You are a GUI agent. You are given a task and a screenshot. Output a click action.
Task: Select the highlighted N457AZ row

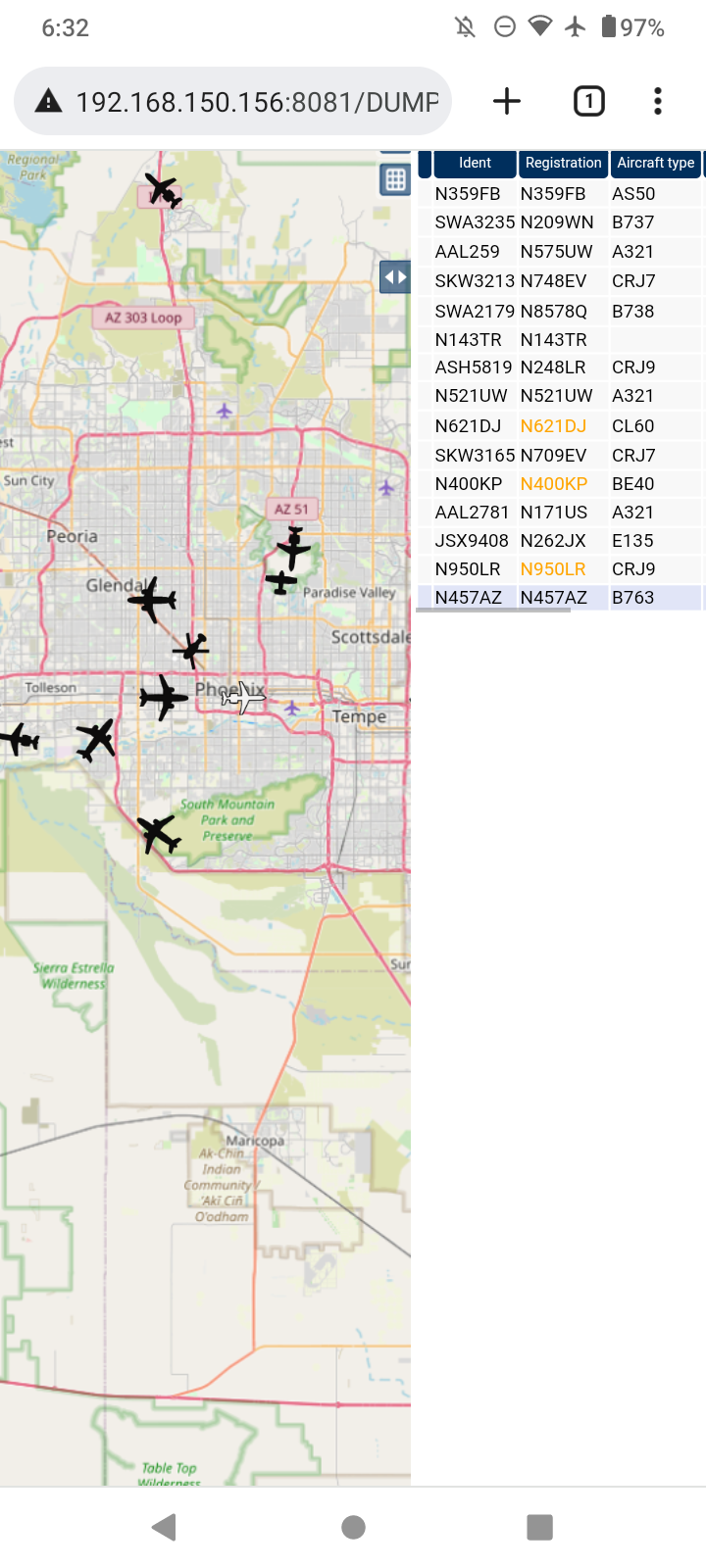561,598
